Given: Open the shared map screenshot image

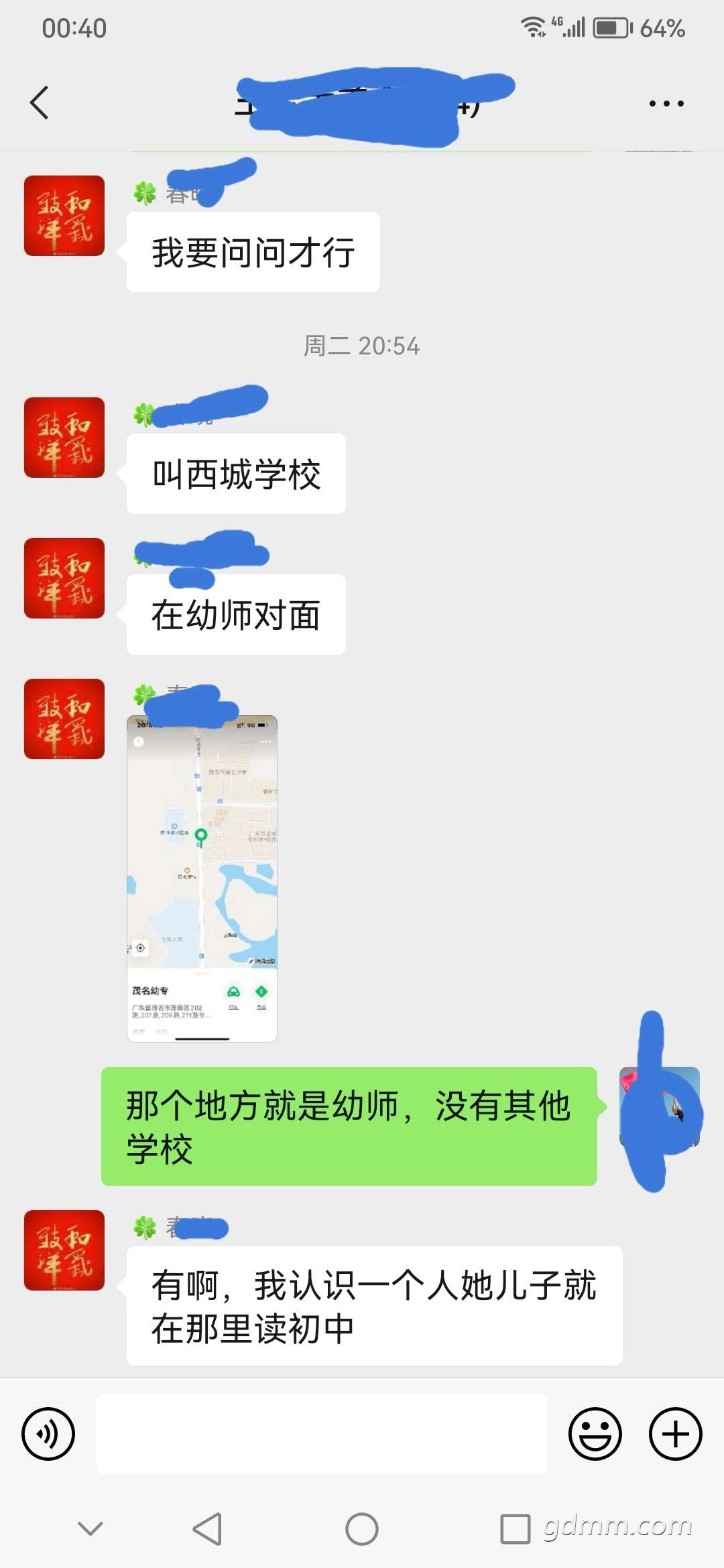Looking at the screenshot, I should 202,878.
